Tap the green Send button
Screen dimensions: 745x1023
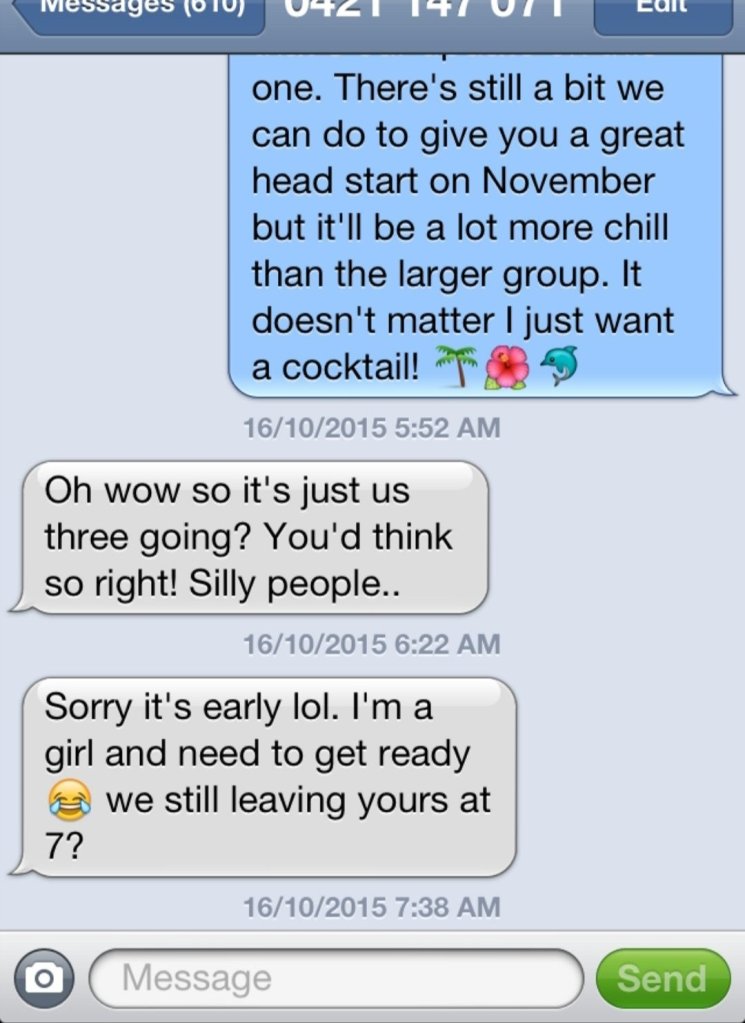[663, 979]
